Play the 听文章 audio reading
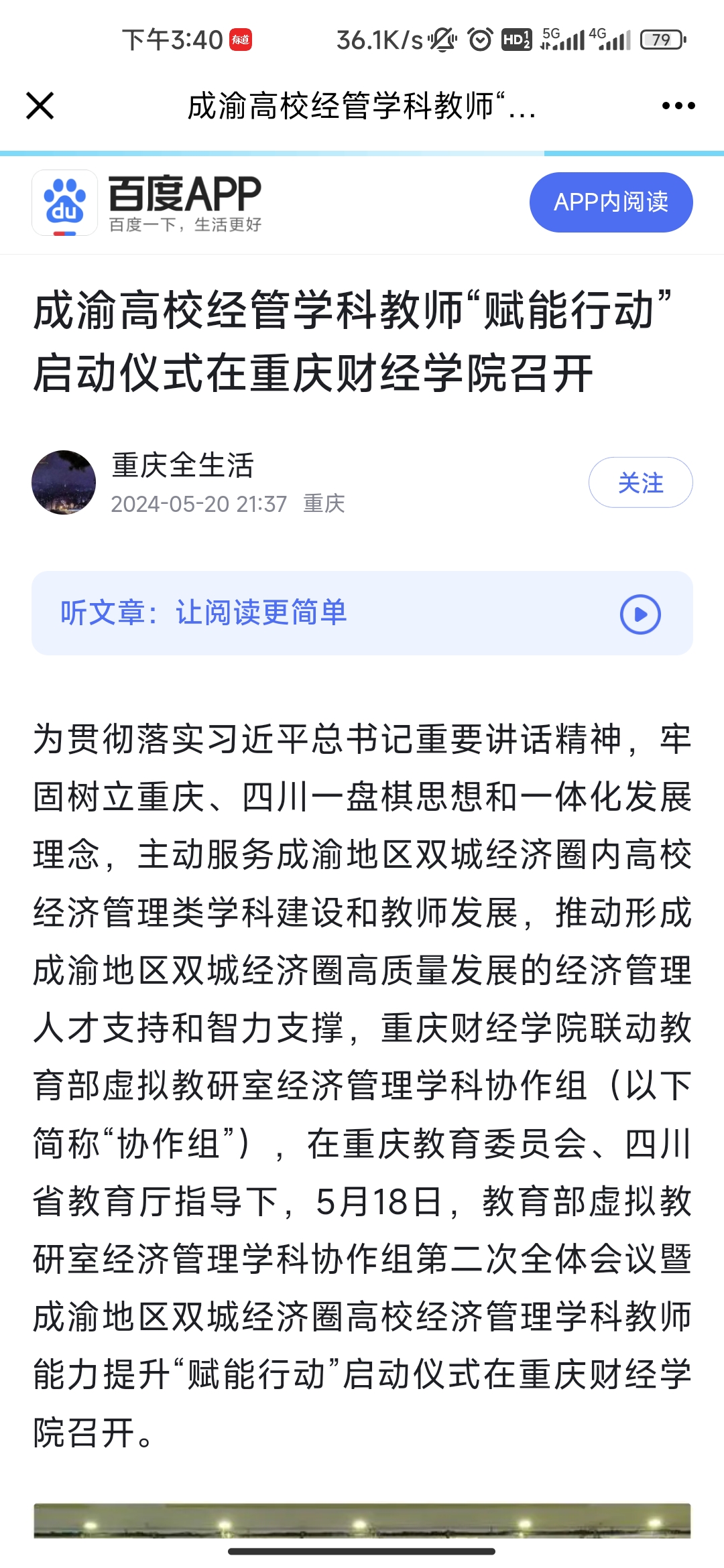The image size is (724, 1568). 640,614
